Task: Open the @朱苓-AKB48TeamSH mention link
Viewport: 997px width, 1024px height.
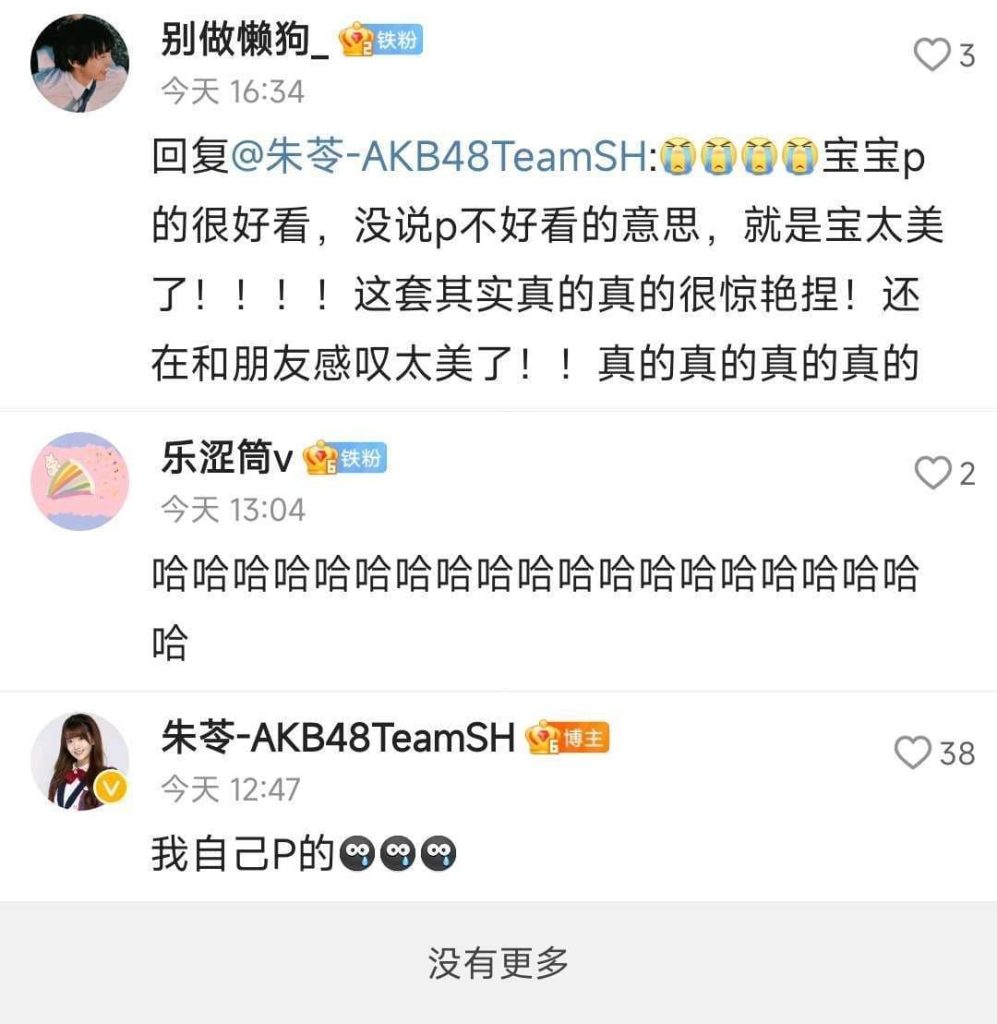Action: tap(441, 159)
